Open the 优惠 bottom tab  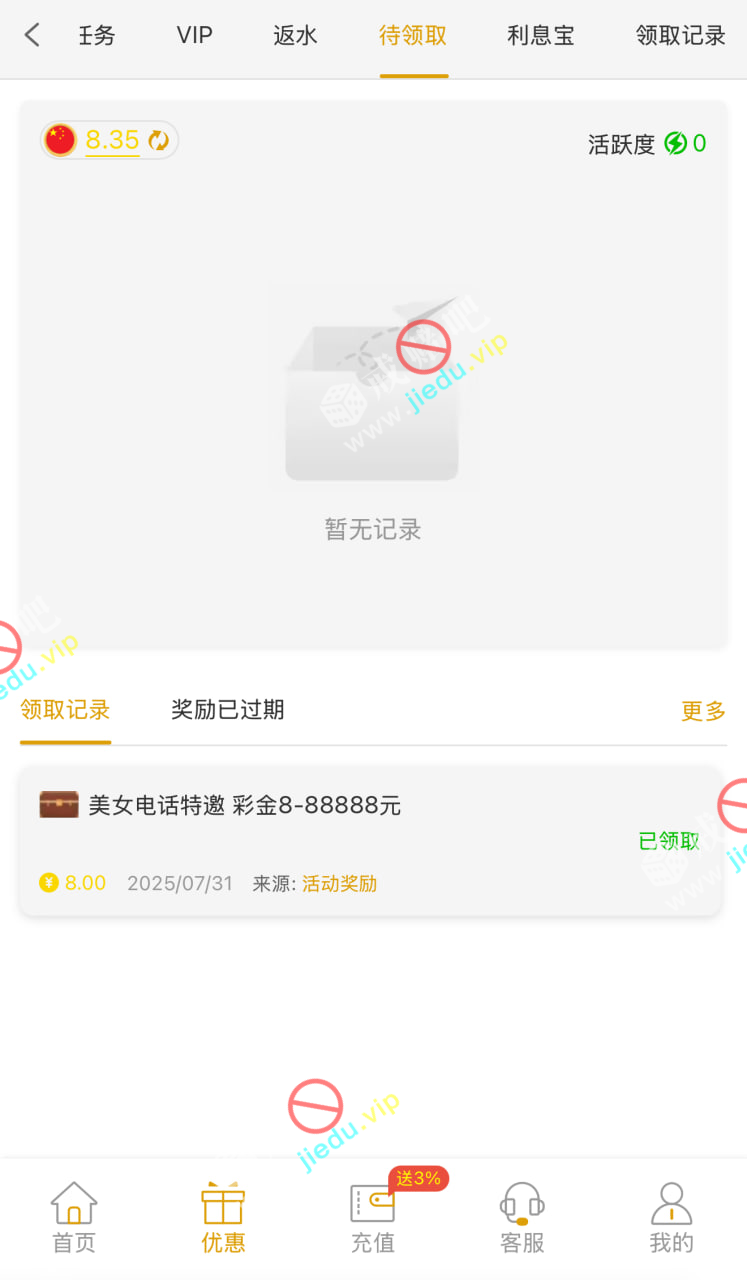(223, 1217)
